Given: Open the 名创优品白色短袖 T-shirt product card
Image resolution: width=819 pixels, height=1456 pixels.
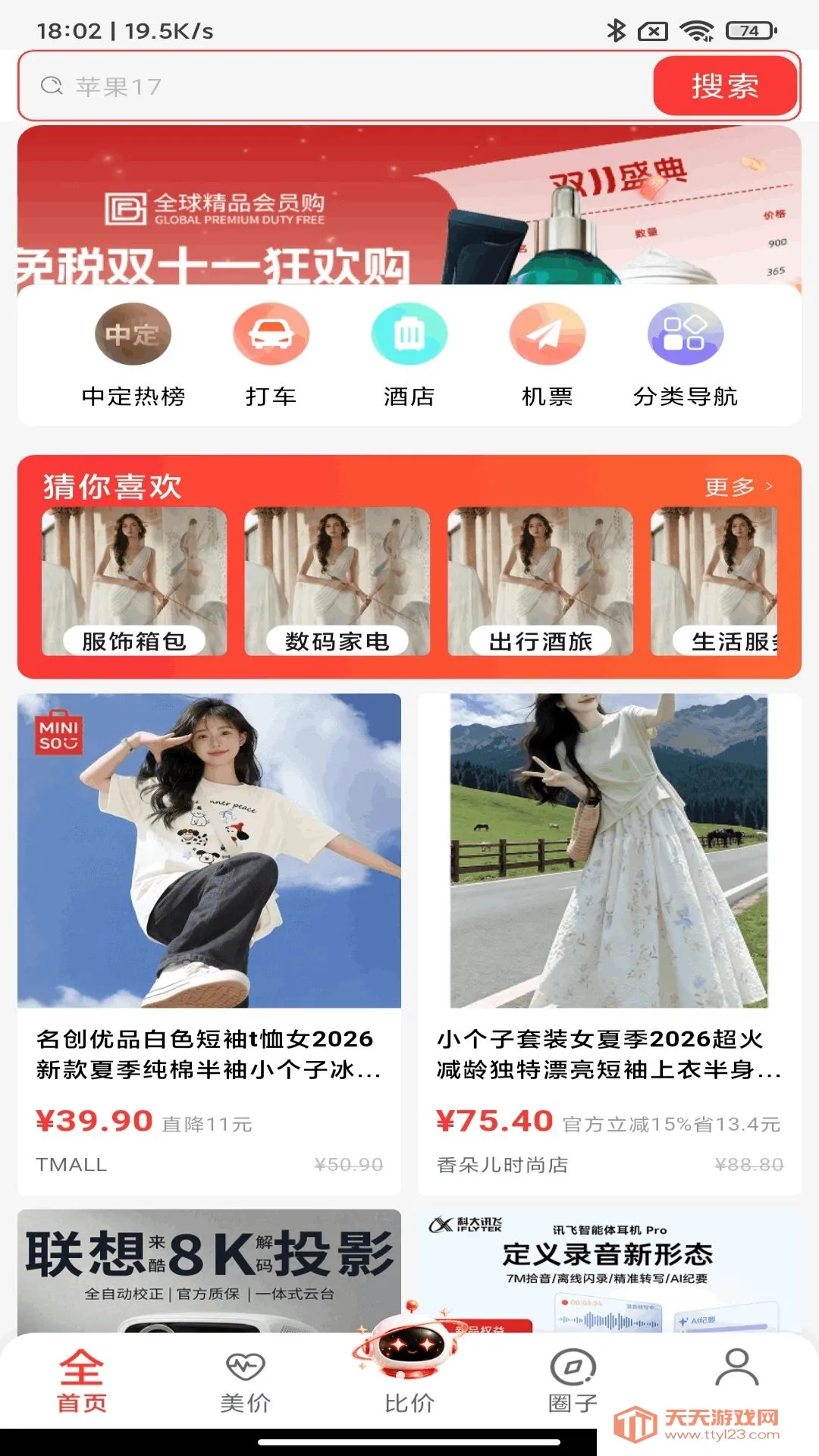Looking at the screenshot, I should (209, 944).
